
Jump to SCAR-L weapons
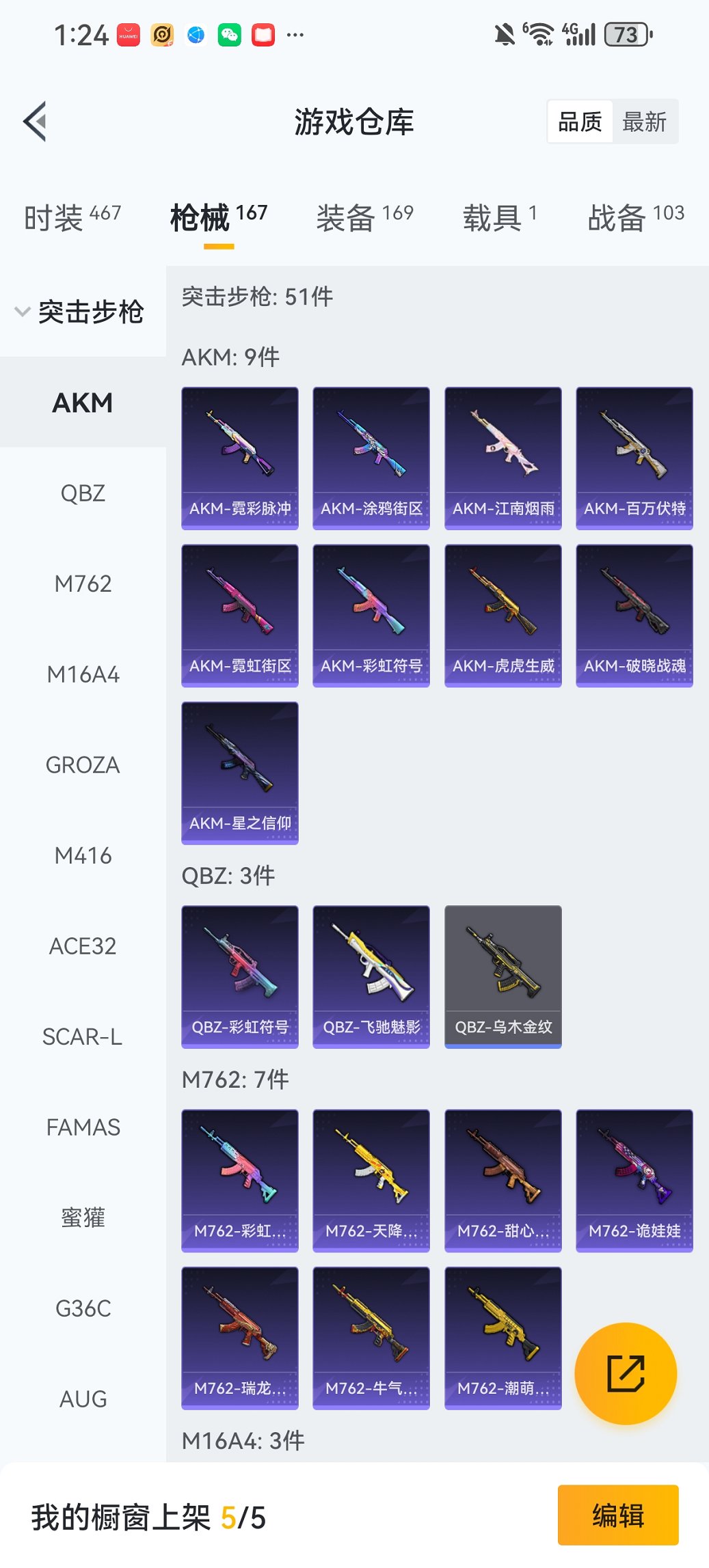coord(83,1036)
